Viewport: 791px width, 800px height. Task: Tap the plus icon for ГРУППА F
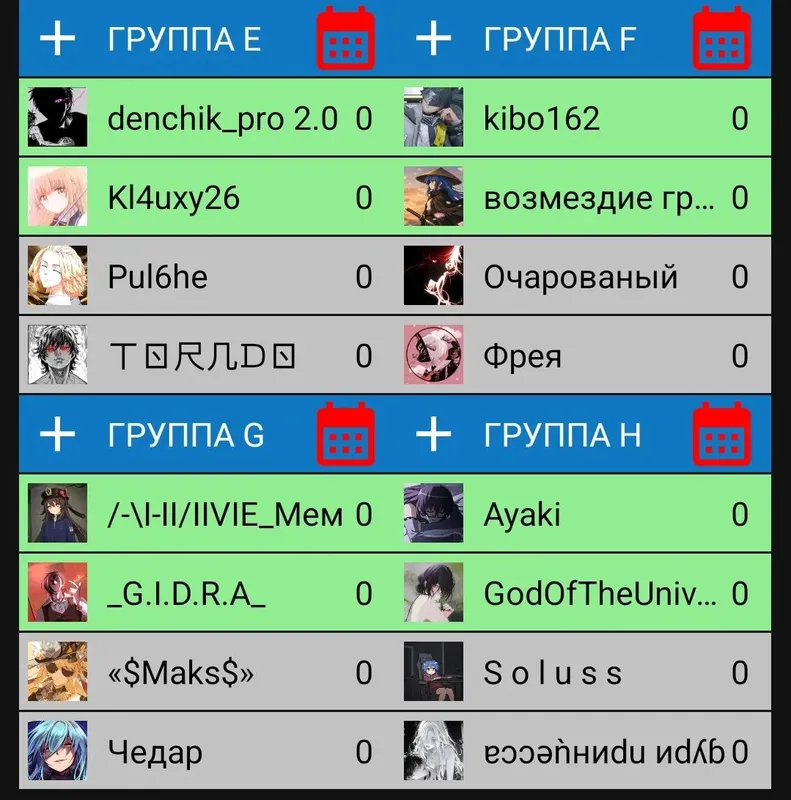pyautogui.click(x=433, y=39)
